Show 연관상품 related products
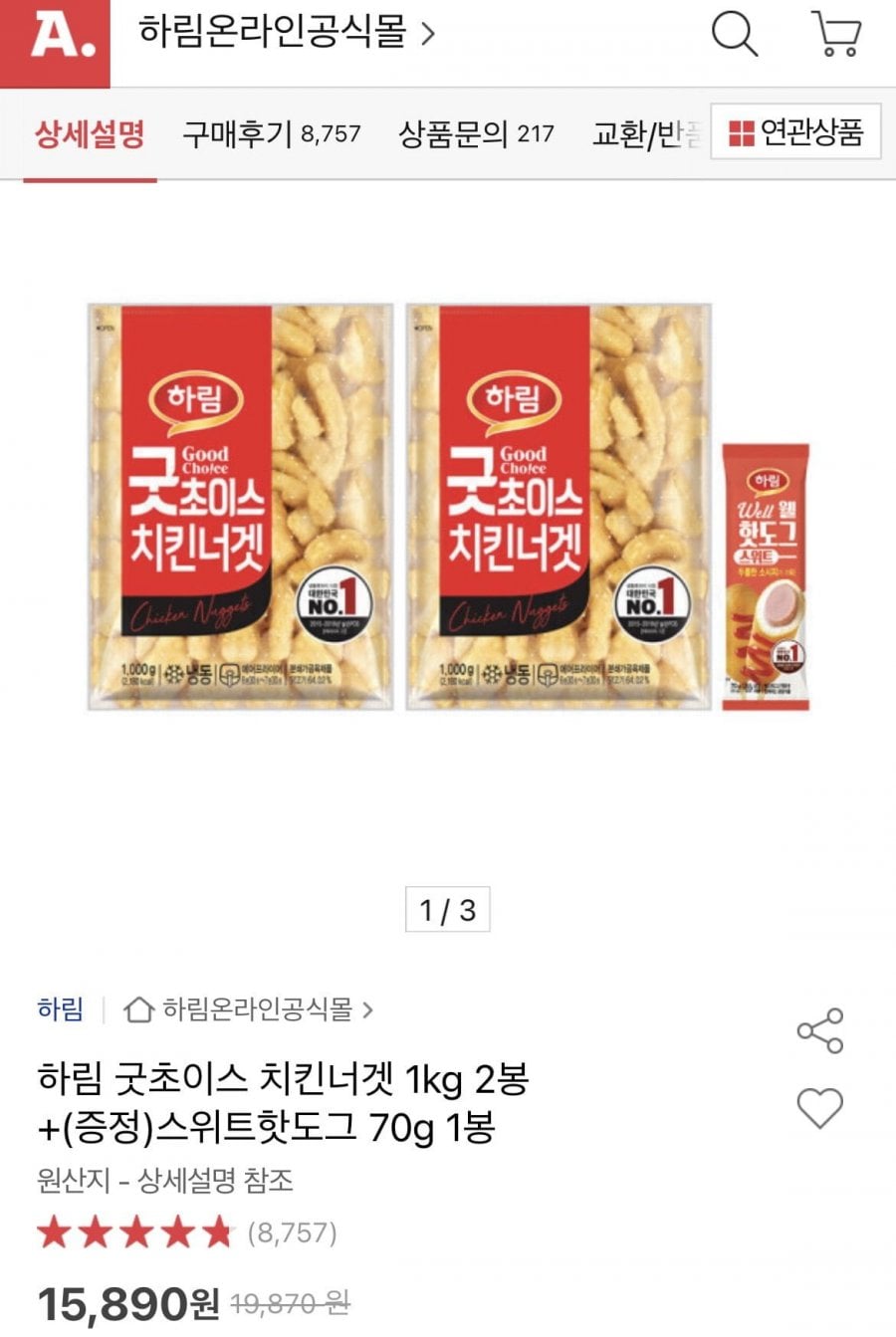Viewport: 896px width, 1337px height. [795, 132]
